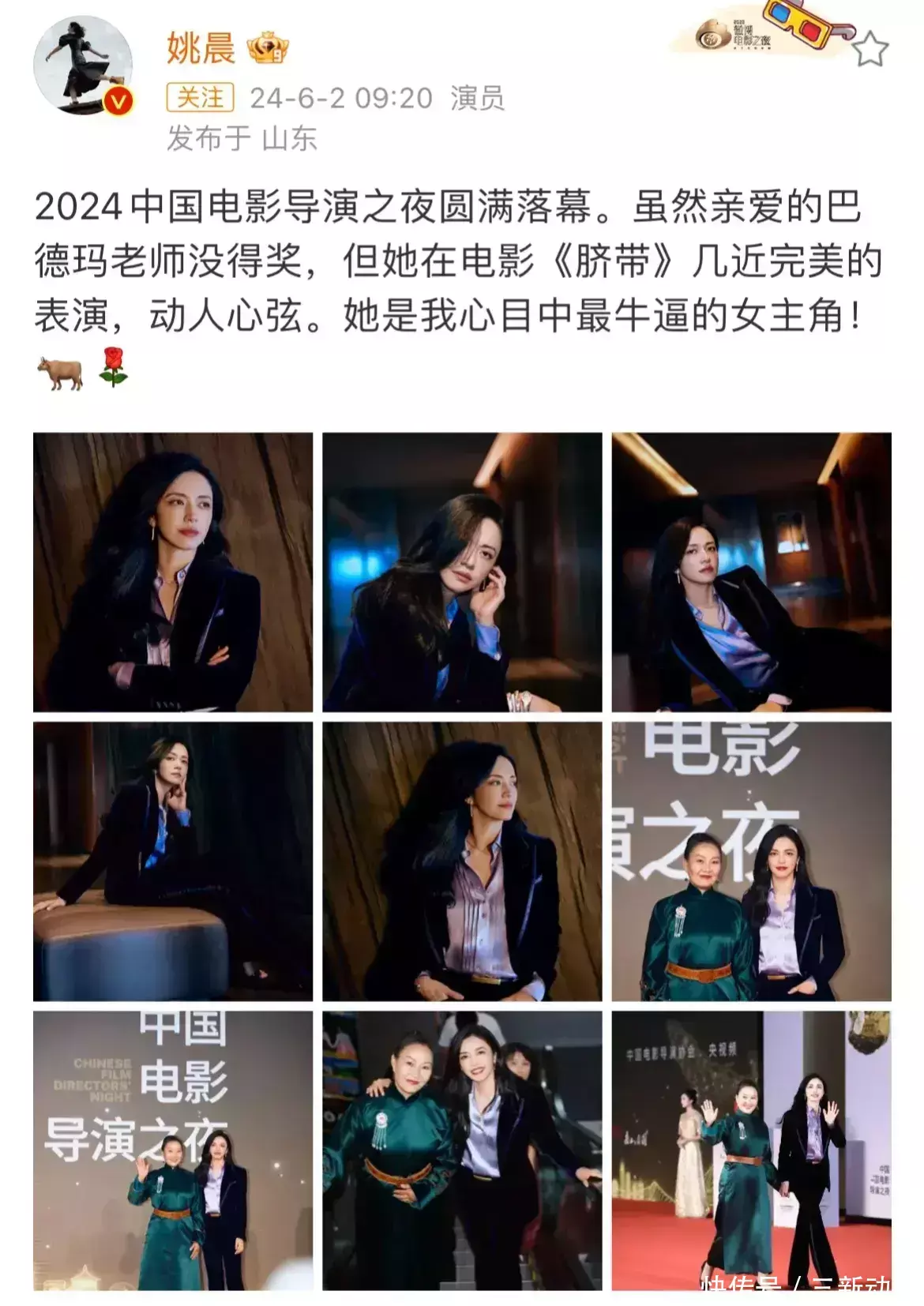The width and height of the screenshot is (924, 1306).
Task: Tap the username 姚晨
Action: coord(201,47)
